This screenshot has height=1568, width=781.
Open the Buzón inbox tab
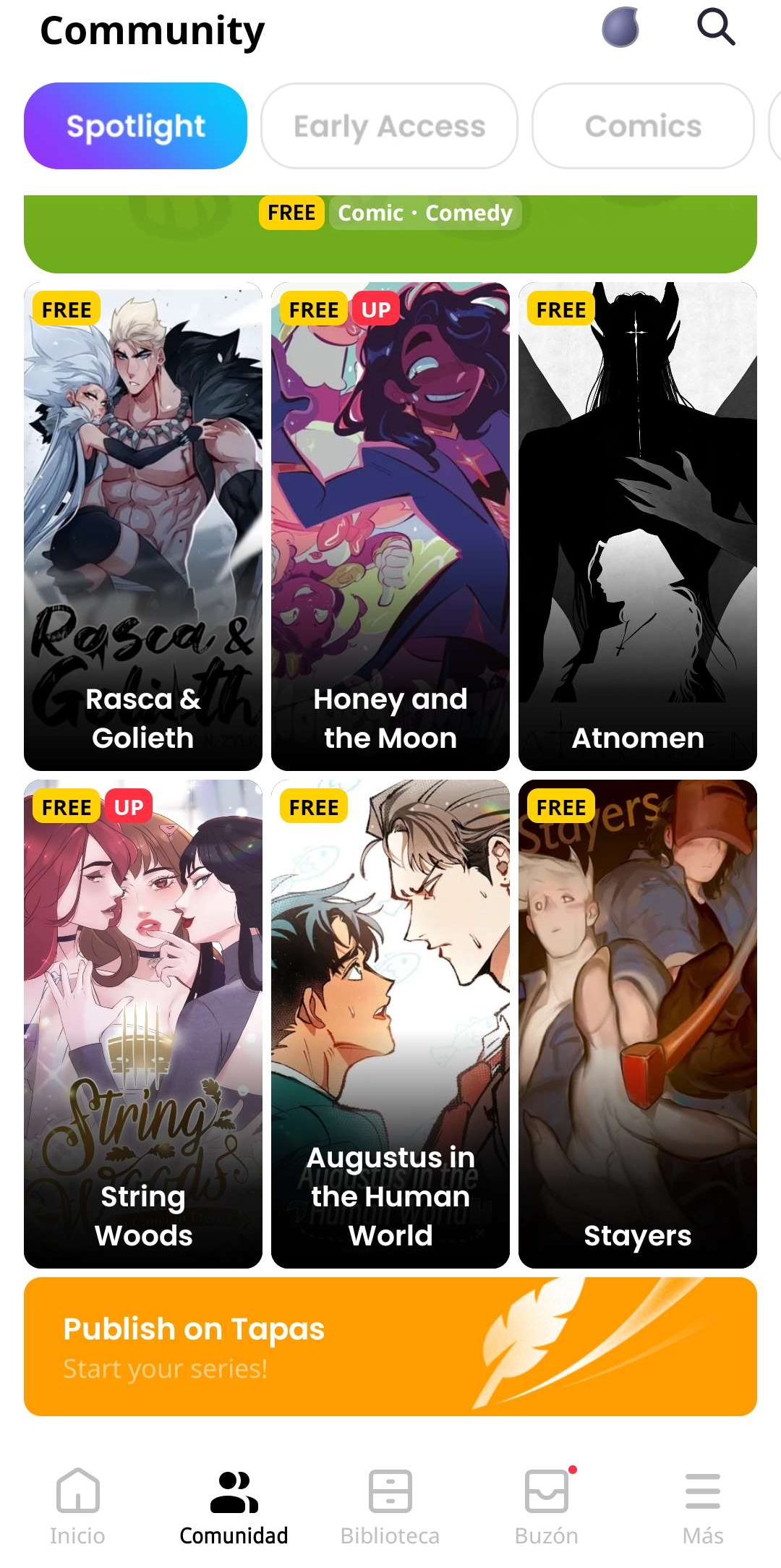[547, 1506]
